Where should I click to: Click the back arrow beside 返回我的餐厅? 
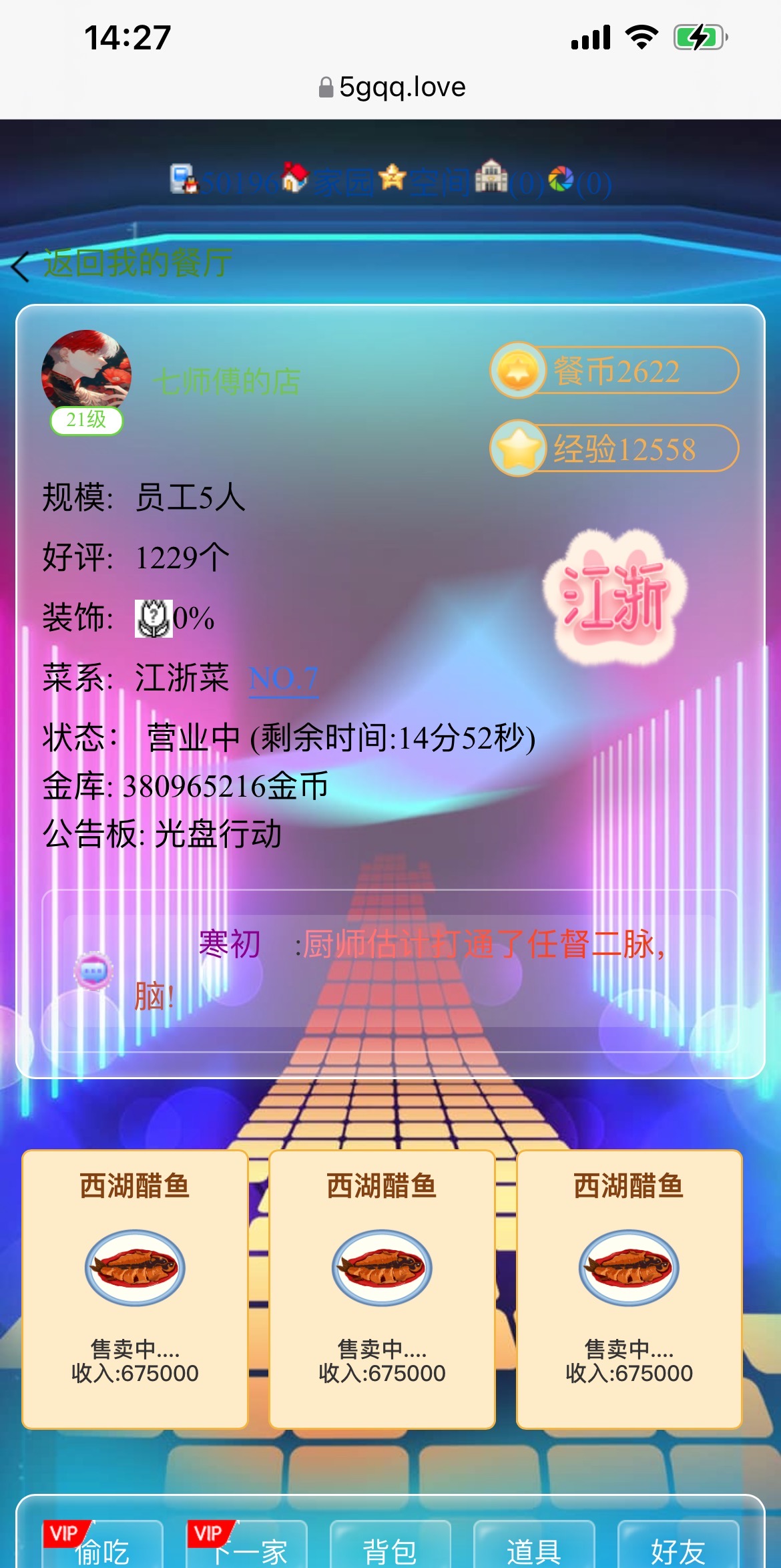19,264
